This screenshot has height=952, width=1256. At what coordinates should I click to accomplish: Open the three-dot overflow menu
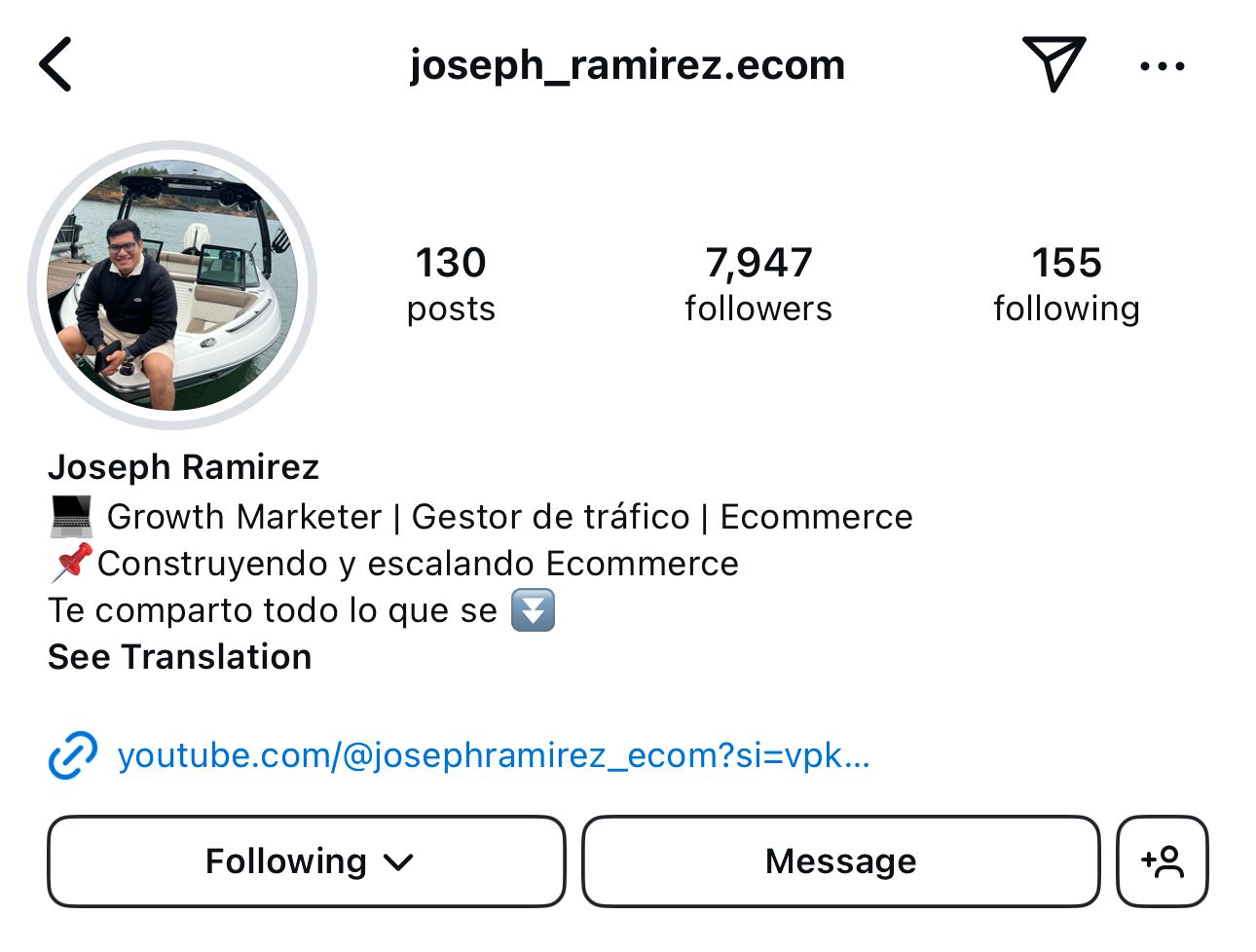point(1162,66)
